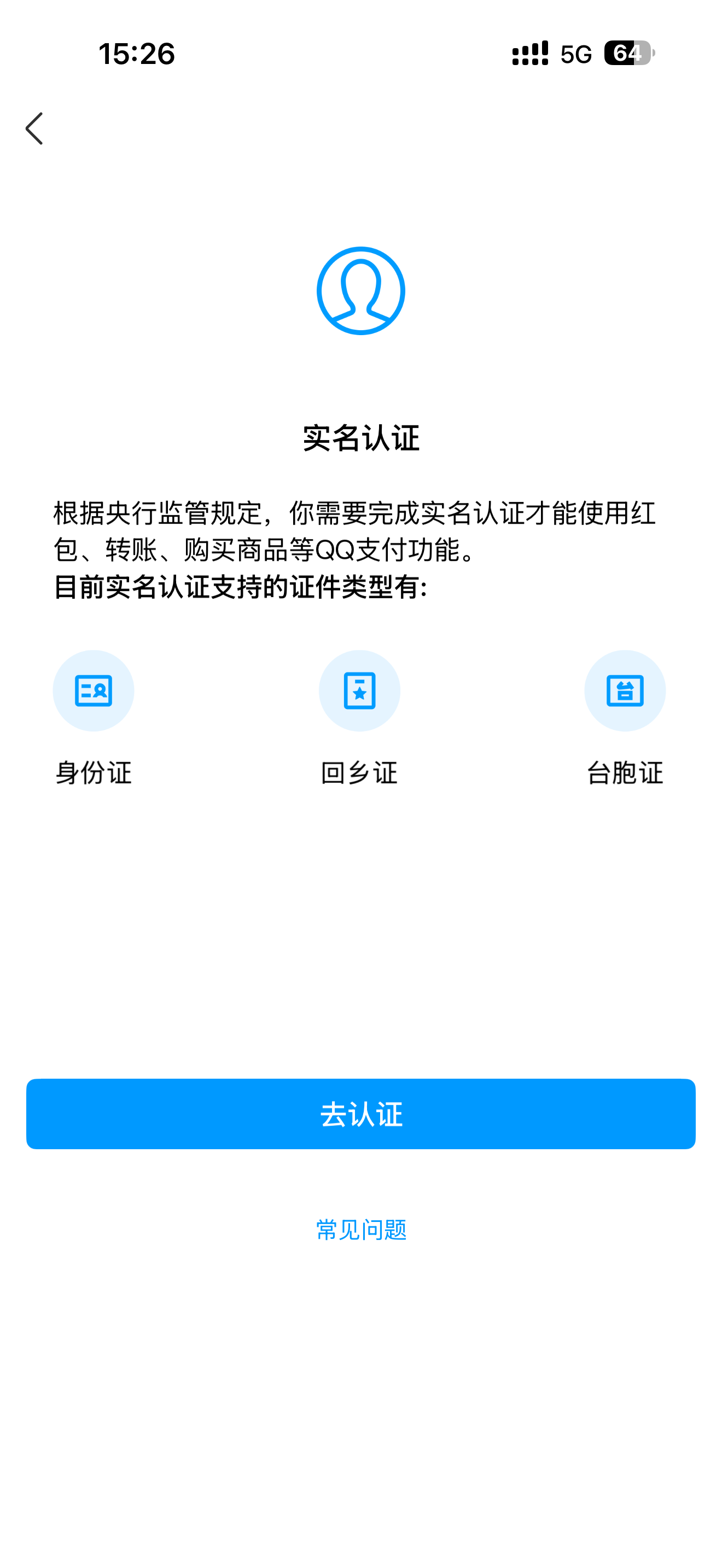Select the 台胞证 Taiwan compatriot permit icon
The height and width of the screenshot is (1568, 722).
pyautogui.click(x=625, y=691)
